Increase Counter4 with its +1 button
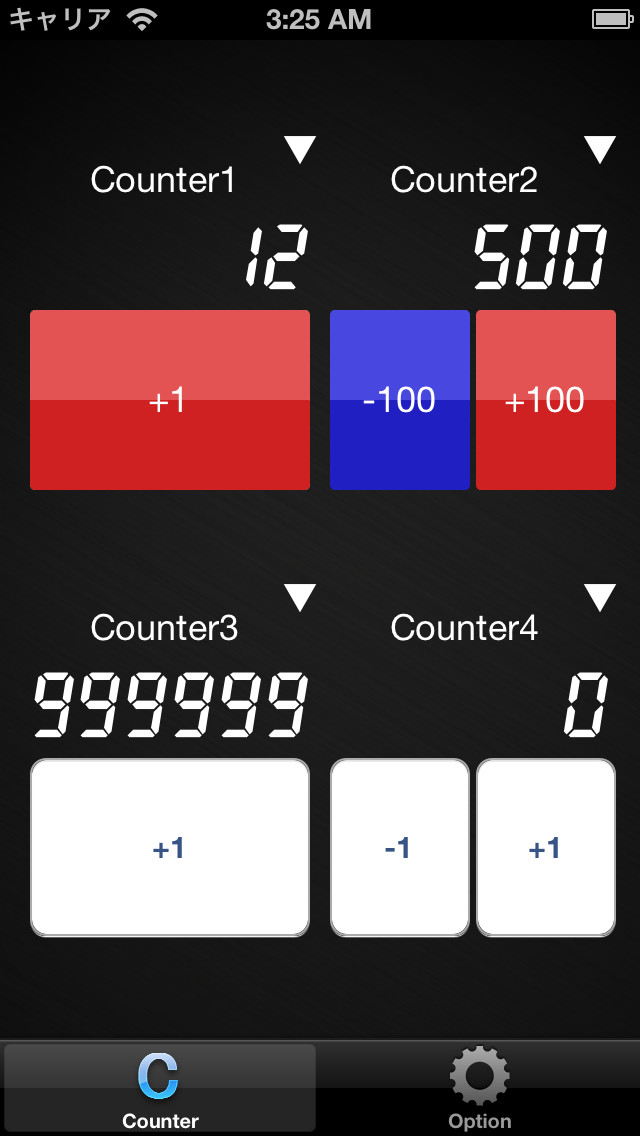The width and height of the screenshot is (640, 1136). 546,848
